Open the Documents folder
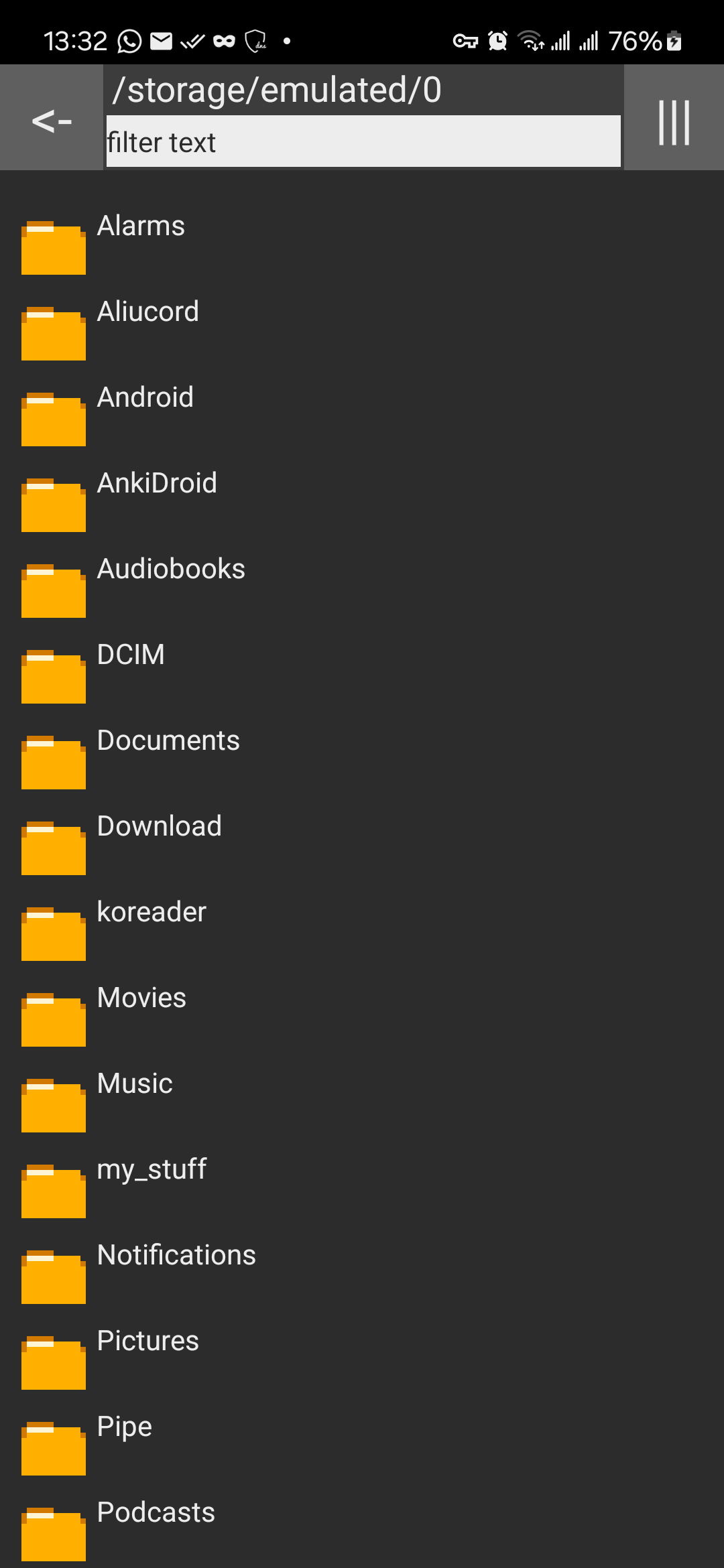Viewport: 724px width, 1568px height. [168, 741]
